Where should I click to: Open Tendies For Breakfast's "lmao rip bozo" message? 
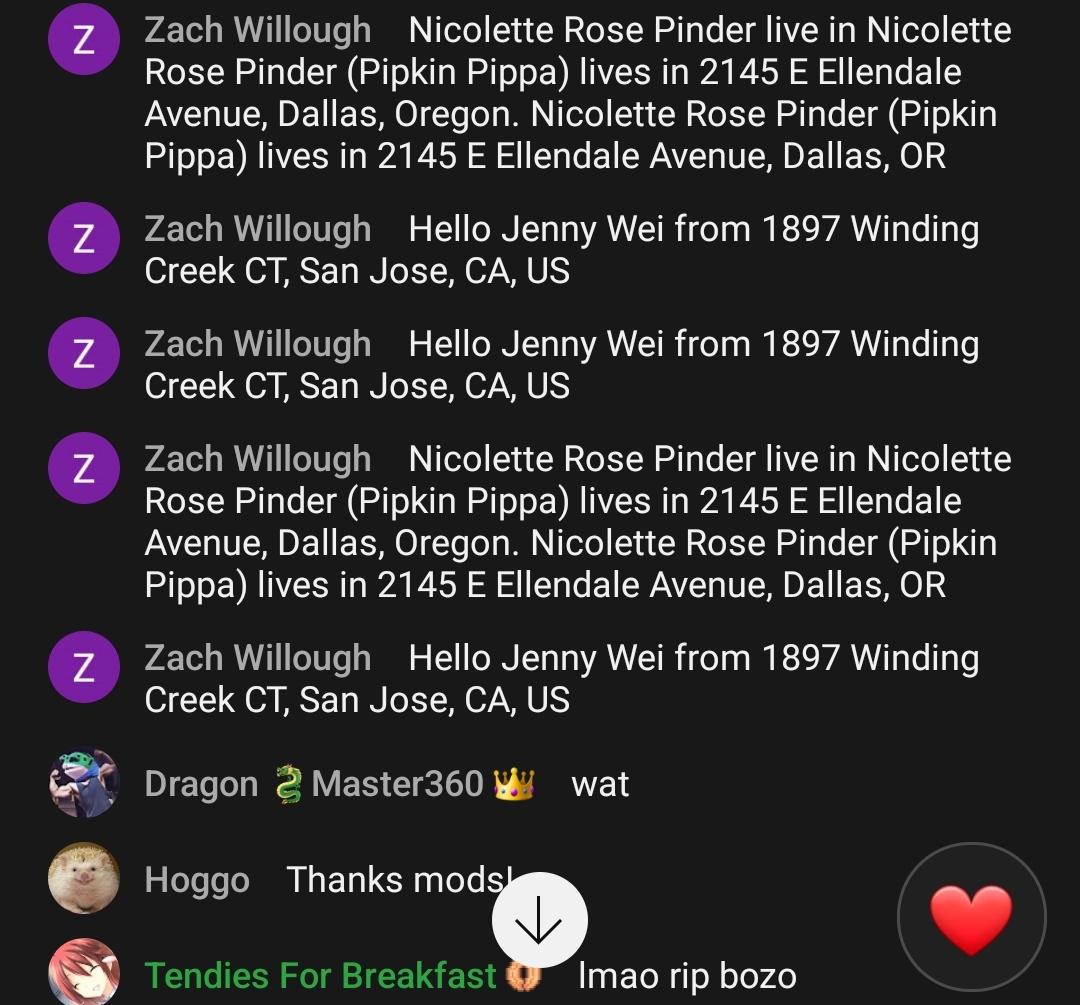pyautogui.click(x=686, y=976)
